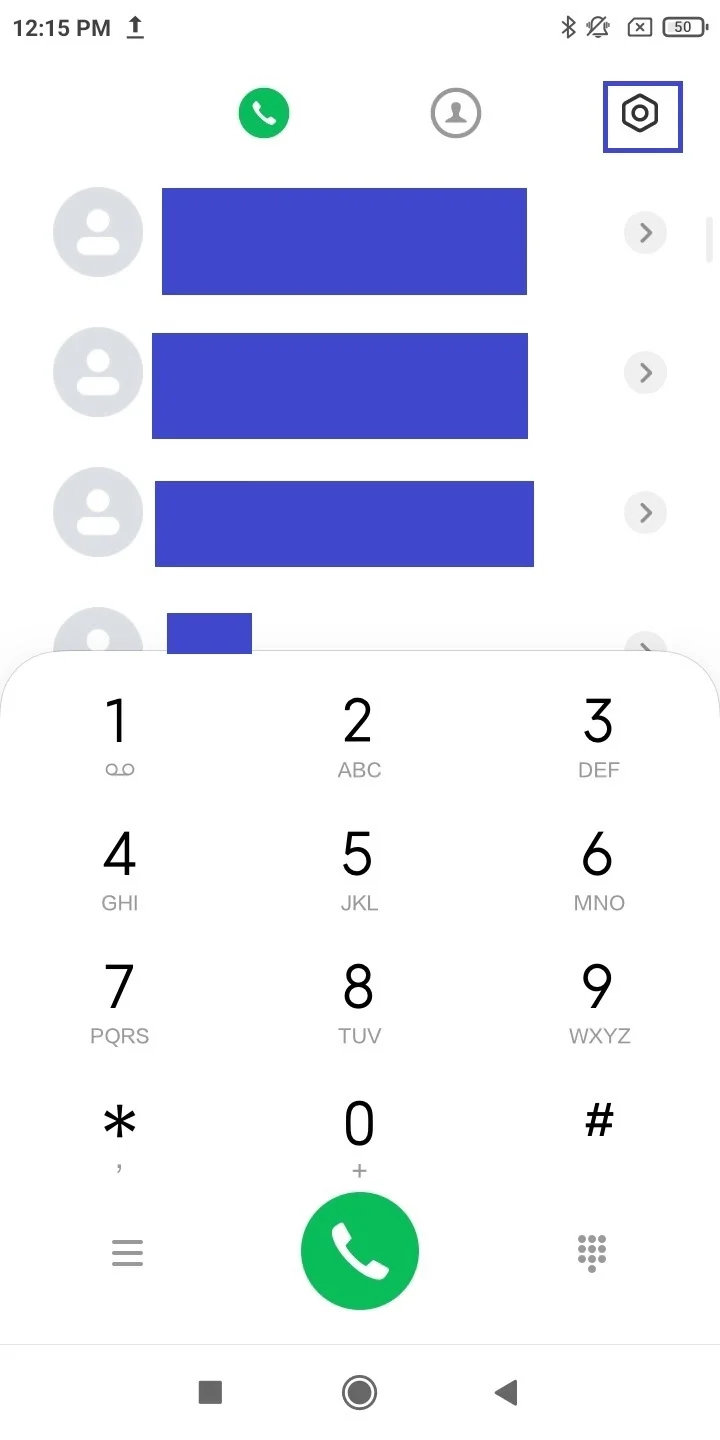
Task: Enter digit 5 JKL
Action: [x=359, y=868]
